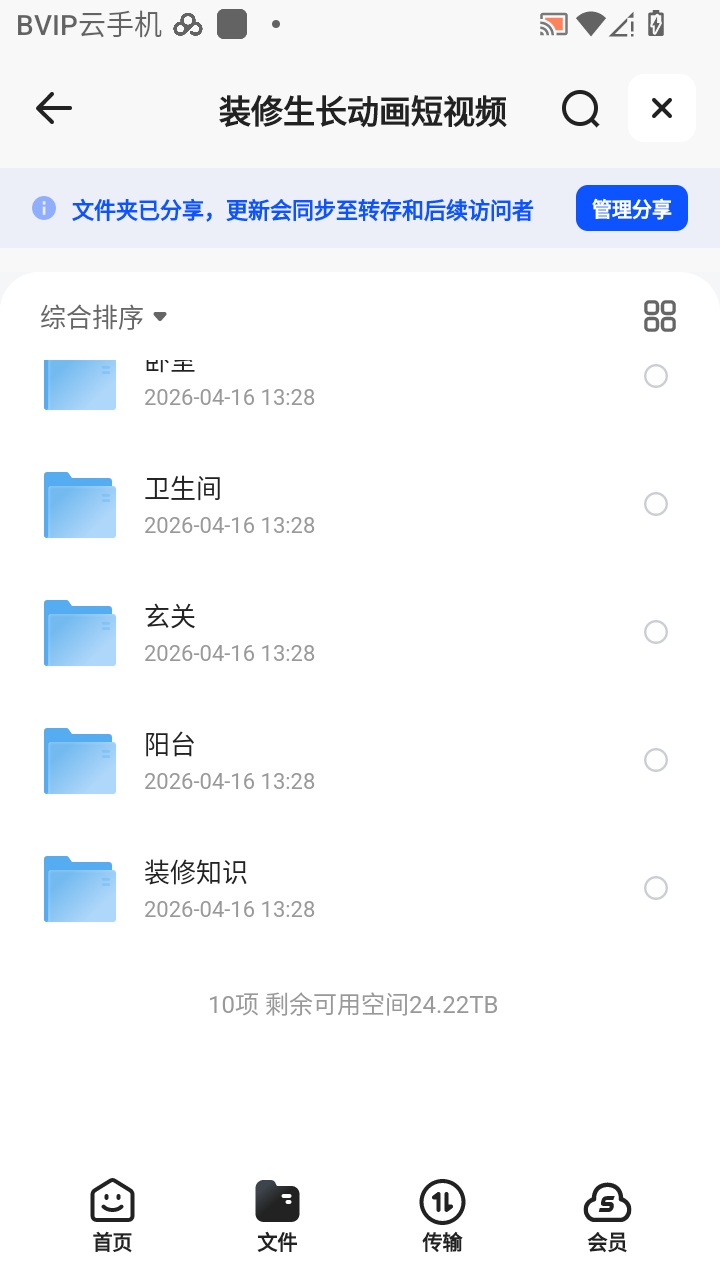Open the 文件 files section icon
The height and width of the screenshot is (1280, 720).
point(277,1201)
